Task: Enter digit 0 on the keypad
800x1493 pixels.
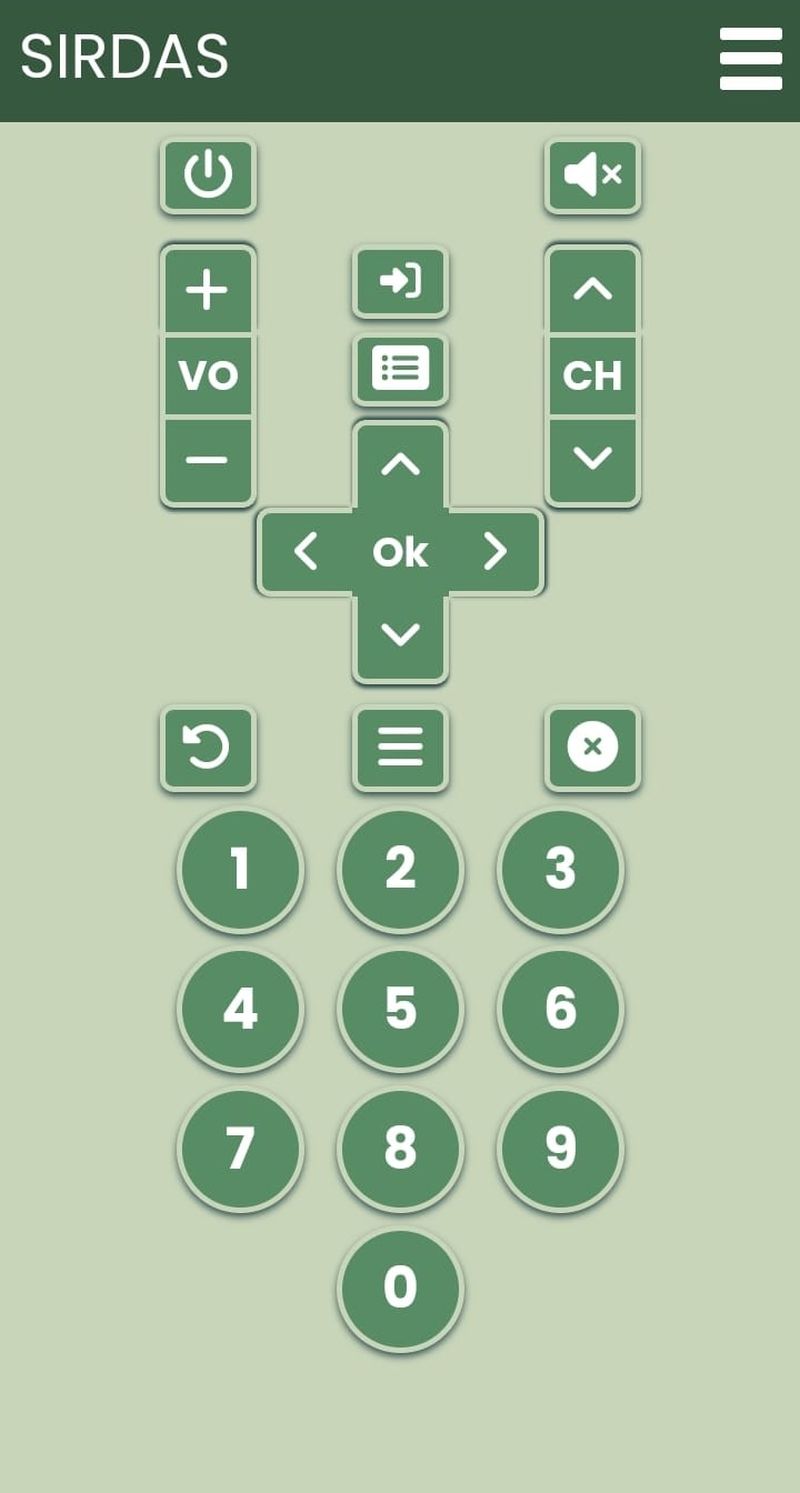Action: pyautogui.click(x=400, y=1290)
